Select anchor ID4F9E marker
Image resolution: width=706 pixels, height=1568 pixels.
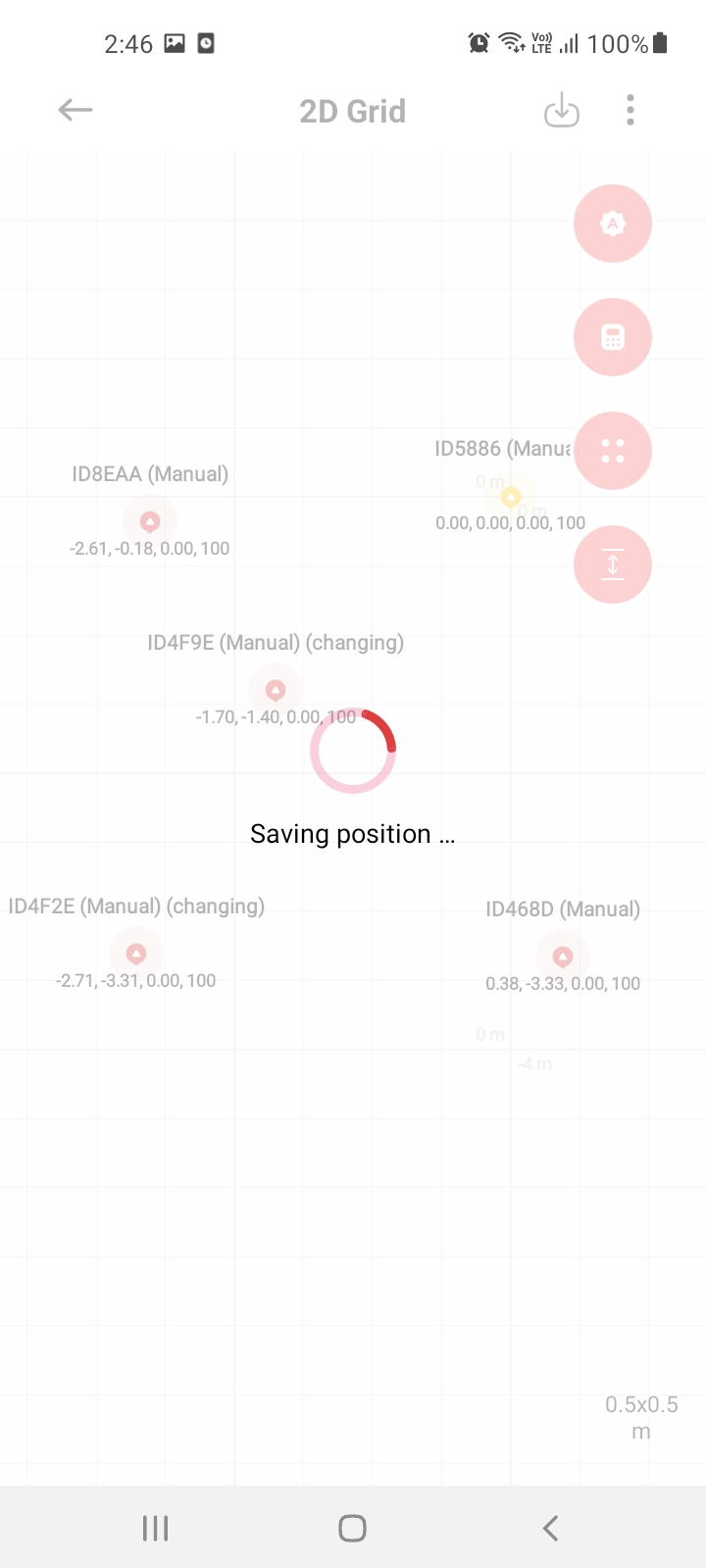276,690
